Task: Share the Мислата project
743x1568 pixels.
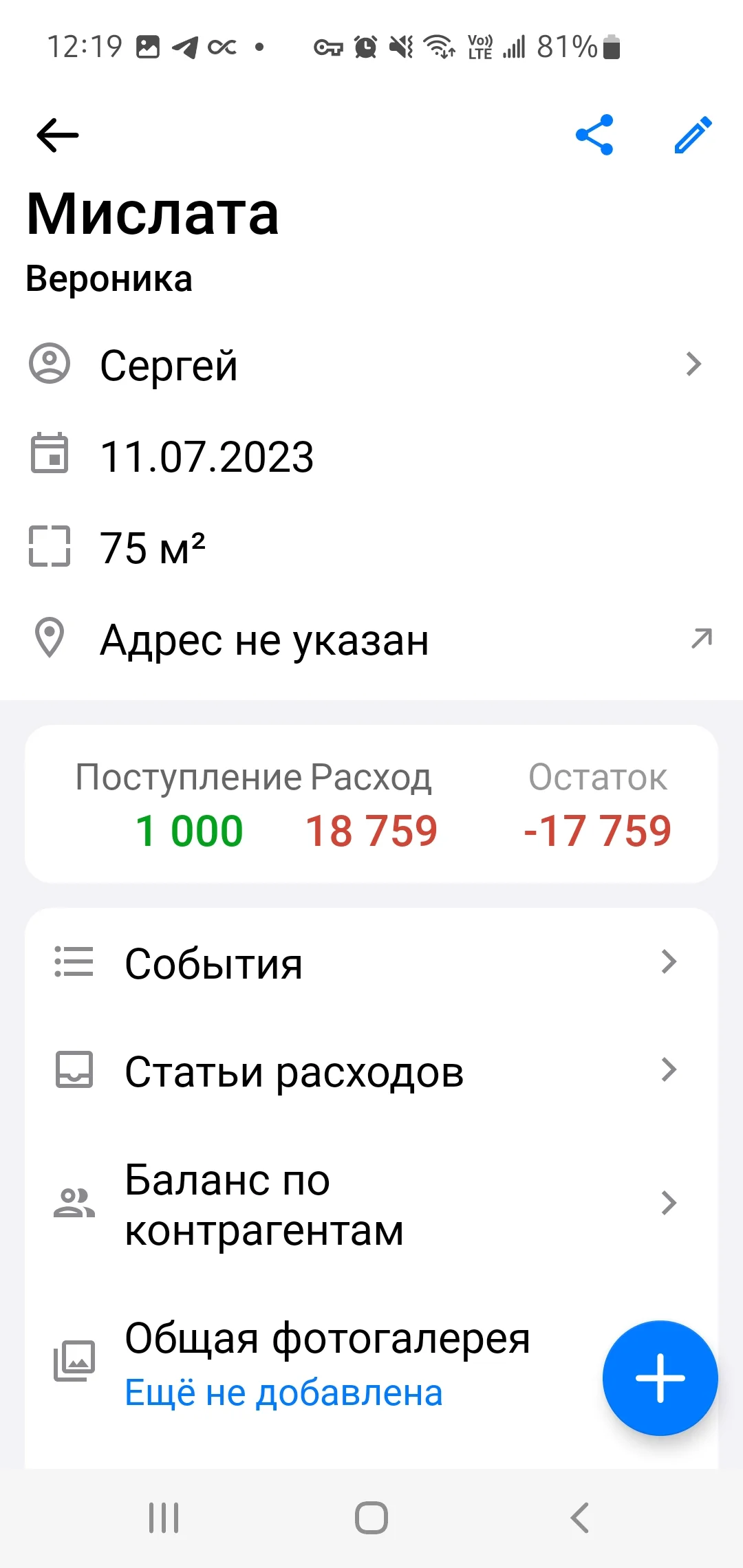Action: [594, 135]
